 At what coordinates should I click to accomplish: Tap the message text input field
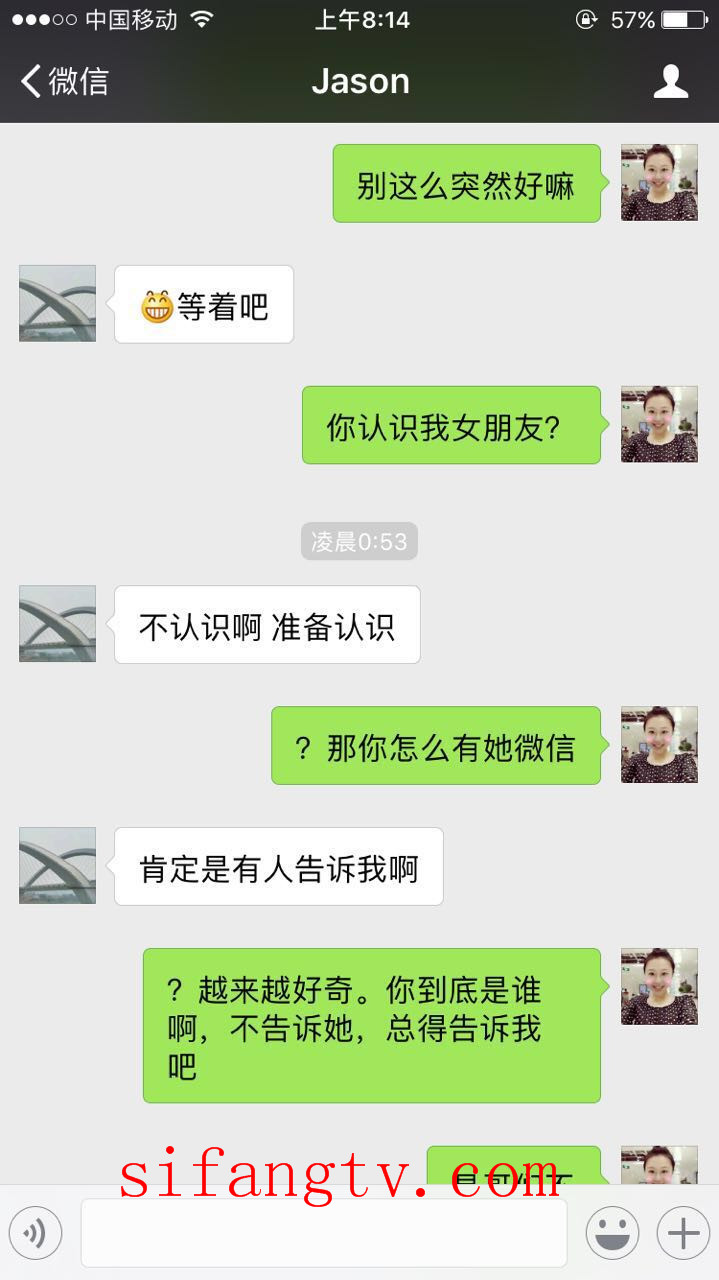tap(323, 1233)
